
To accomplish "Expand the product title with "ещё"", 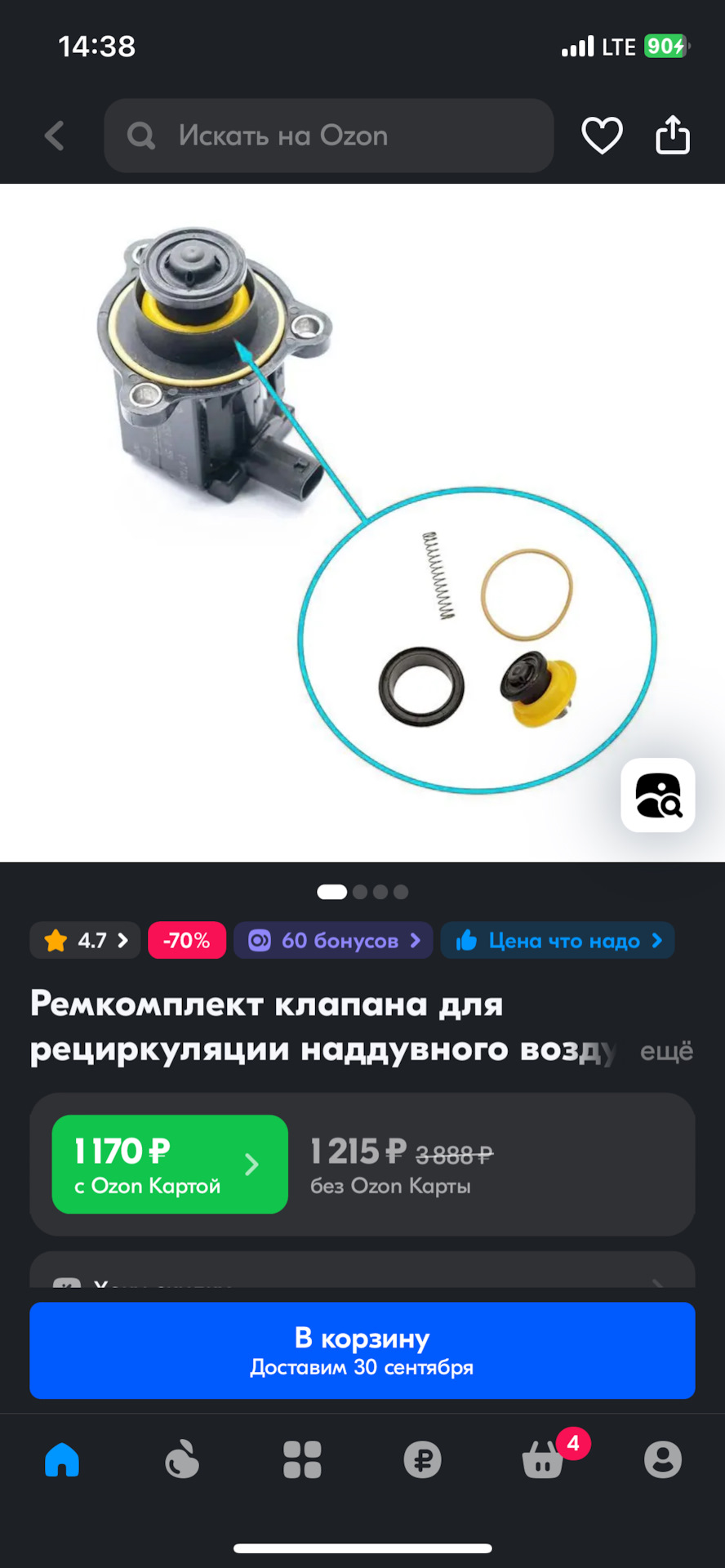I will pos(666,1051).
